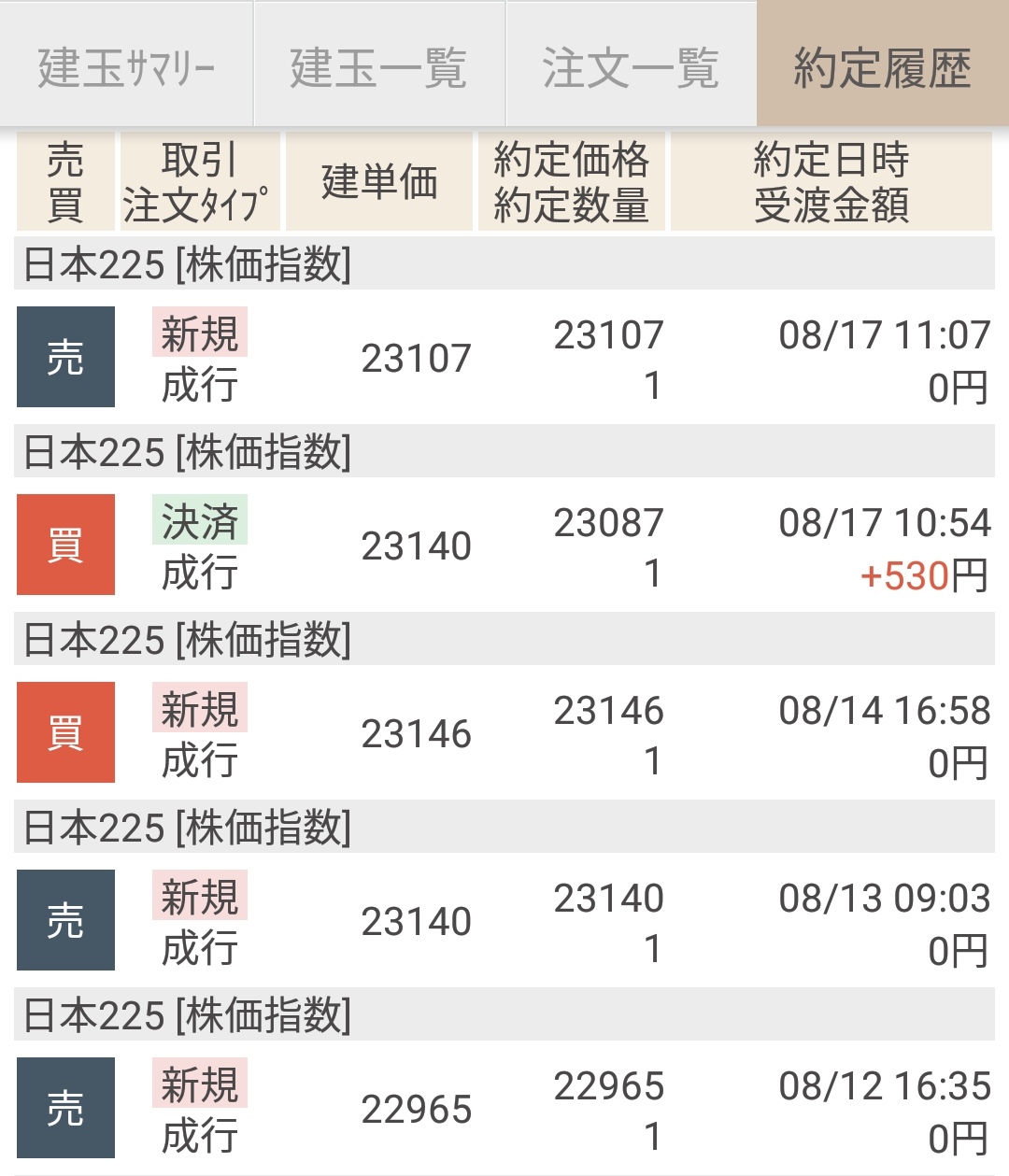Screen dimensions: 1009x1176
Task: Switch to the 建玉サマリー tab
Action: [x=126, y=67]
